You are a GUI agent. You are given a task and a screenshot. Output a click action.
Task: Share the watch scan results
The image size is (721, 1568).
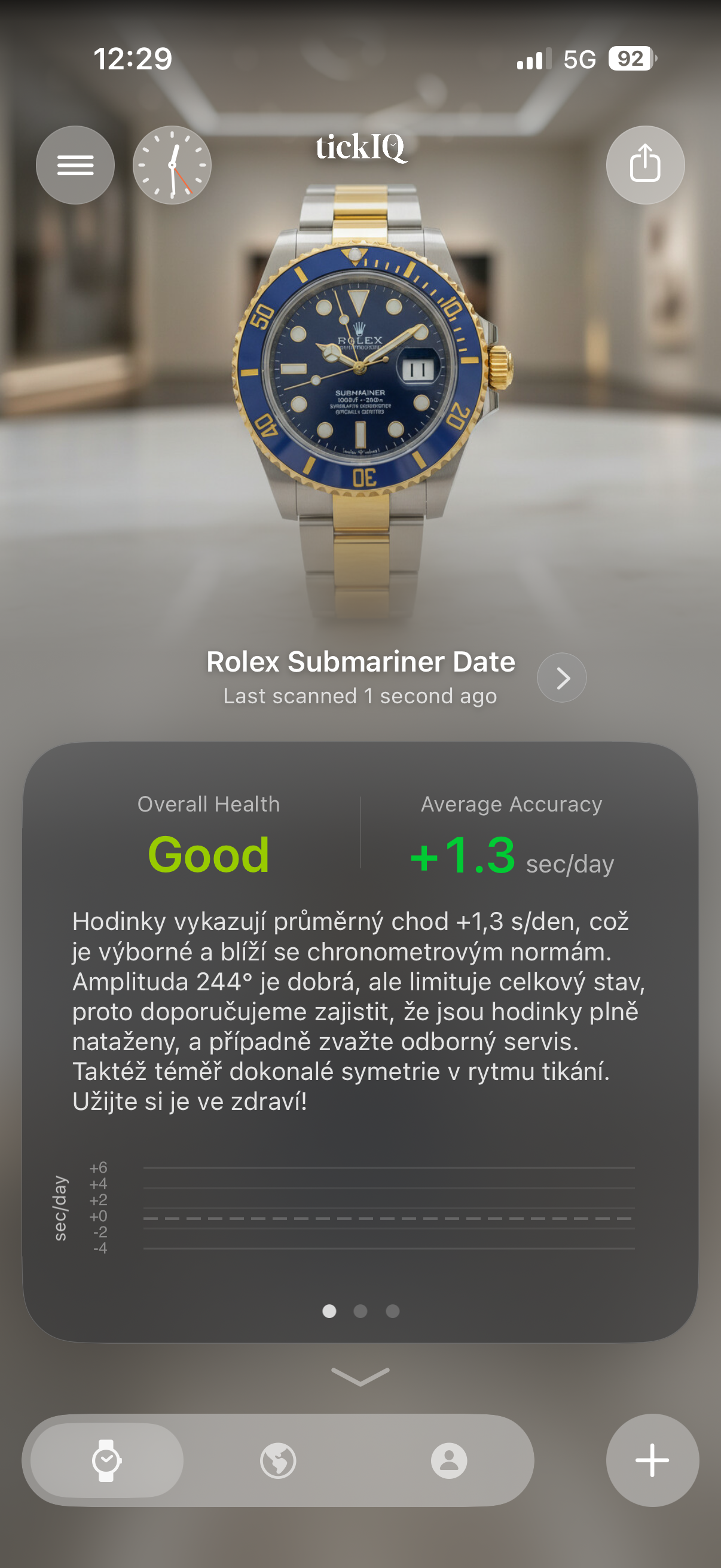[645, 165]
